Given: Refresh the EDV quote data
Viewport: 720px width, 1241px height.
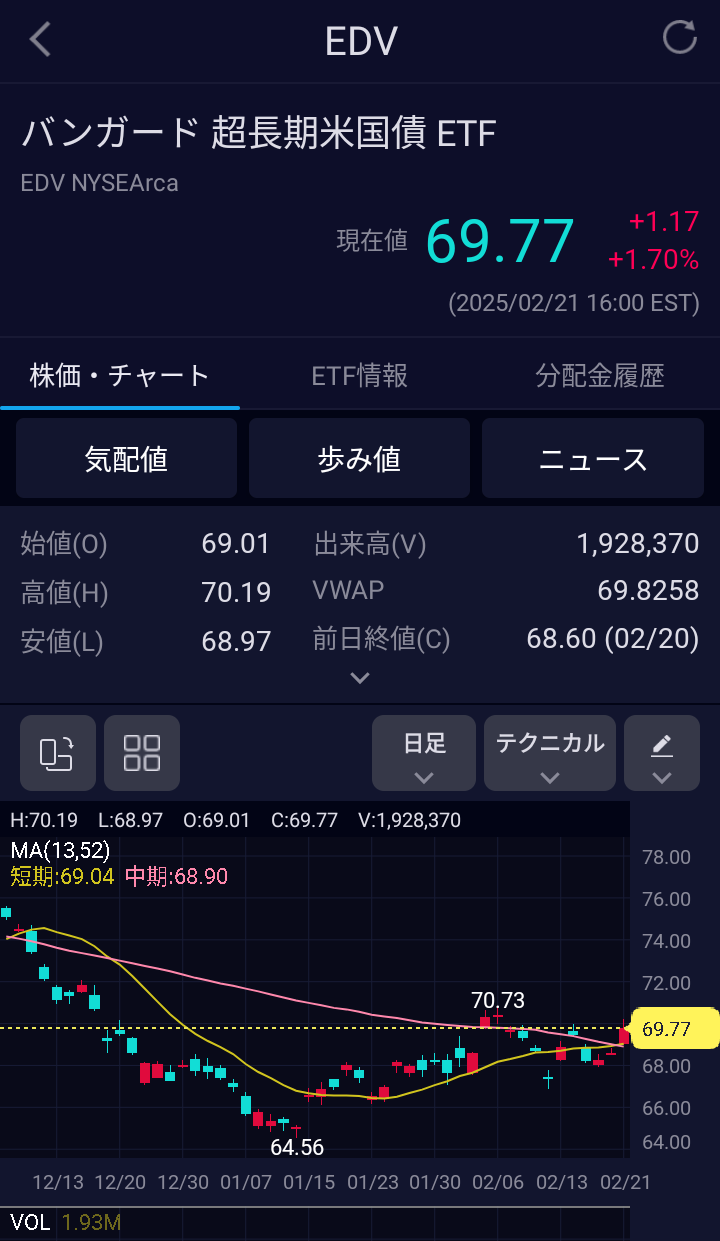Looking at the screenshot, I should [x=680, y=38].
